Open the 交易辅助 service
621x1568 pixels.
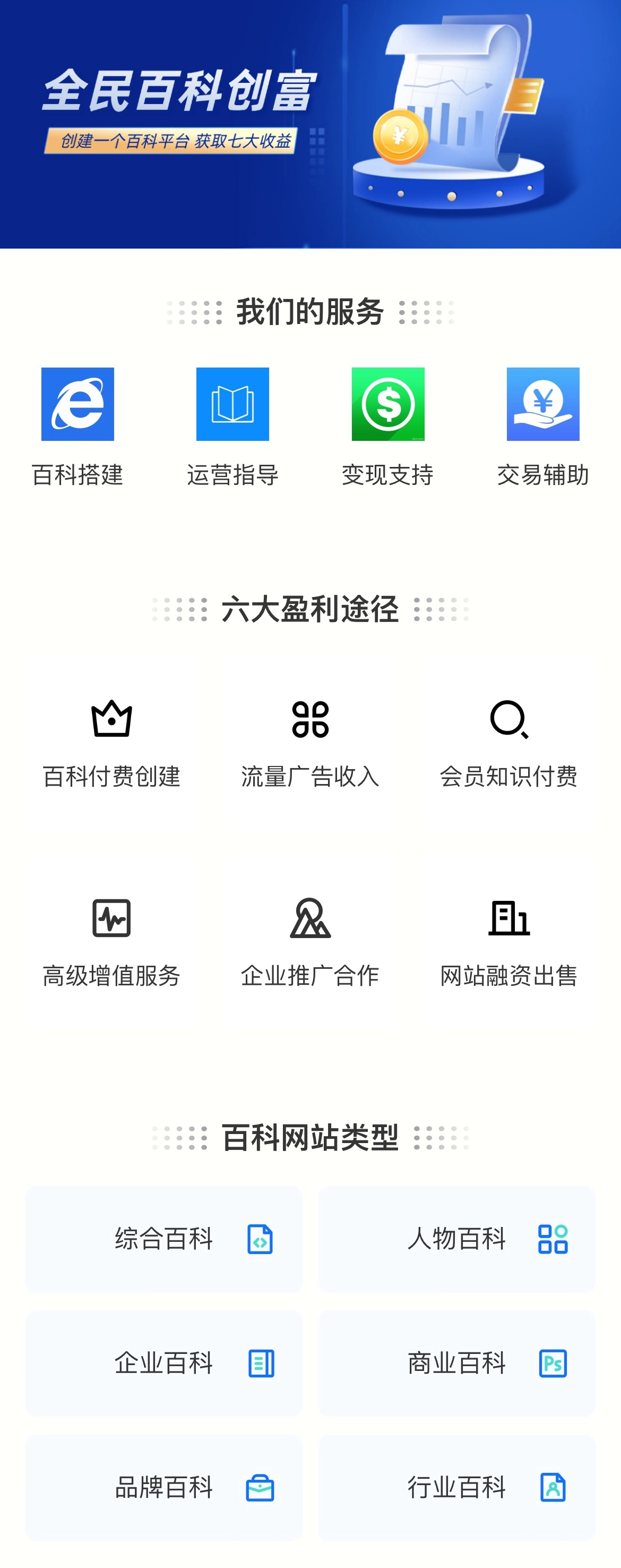[542, 426]
